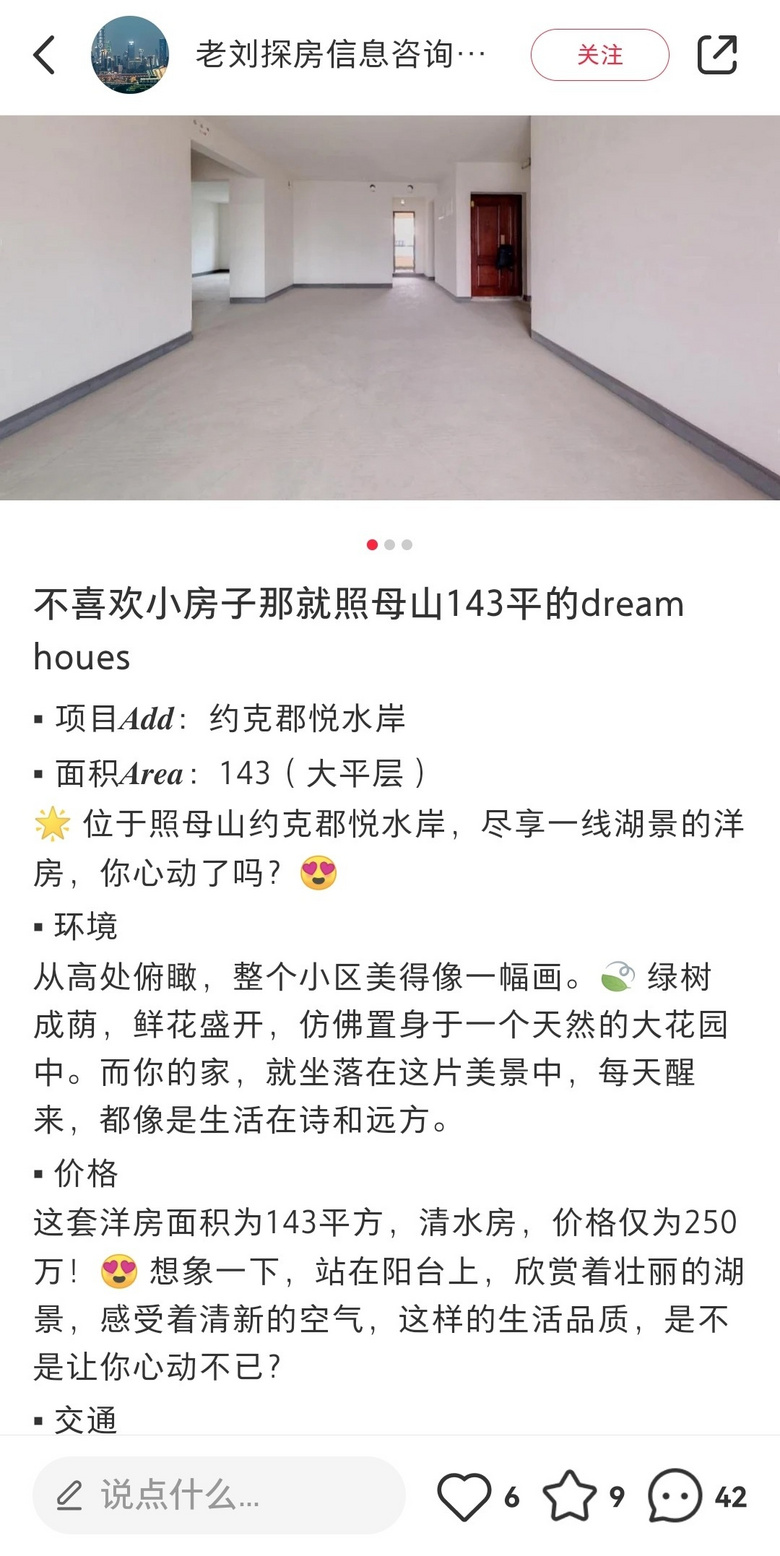Open the comments bubble with 42

point(675,1497)
